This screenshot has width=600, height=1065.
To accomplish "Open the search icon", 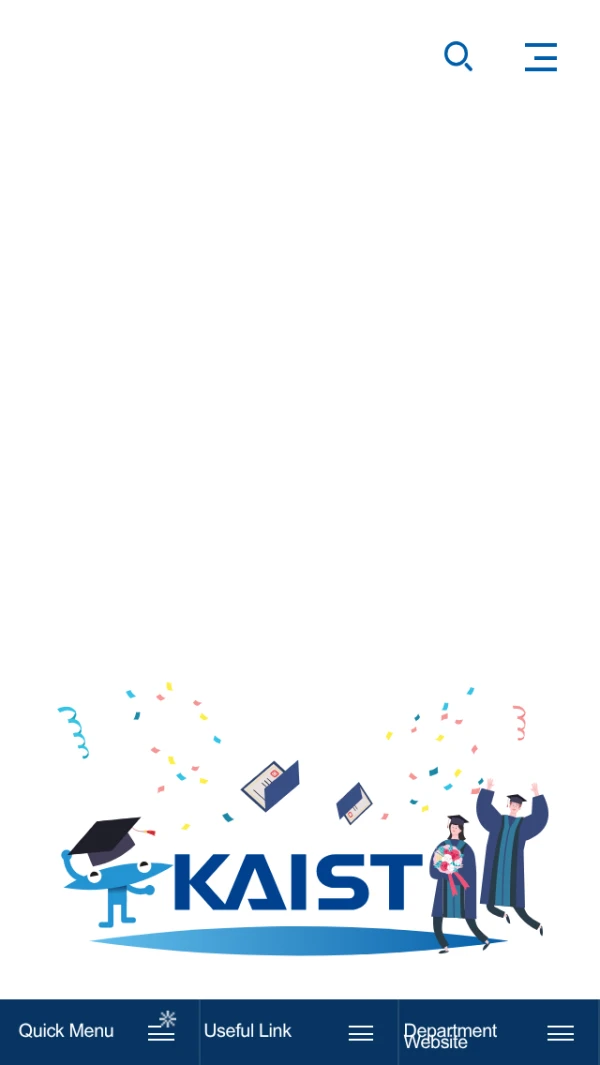I will (458, 56).
